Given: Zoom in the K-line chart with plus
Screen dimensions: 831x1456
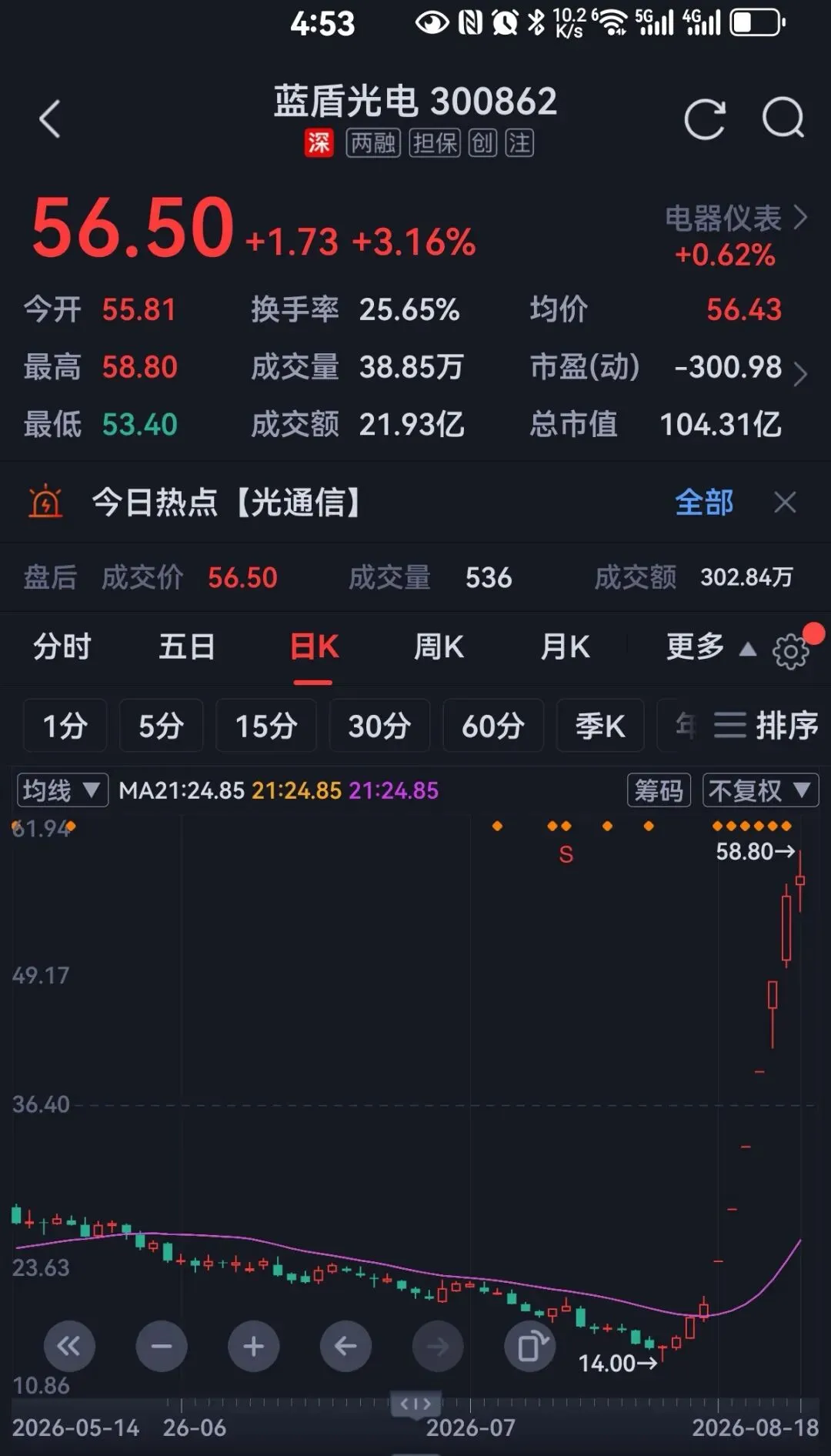Looking at the screenshot, I should click(253, 1346).
